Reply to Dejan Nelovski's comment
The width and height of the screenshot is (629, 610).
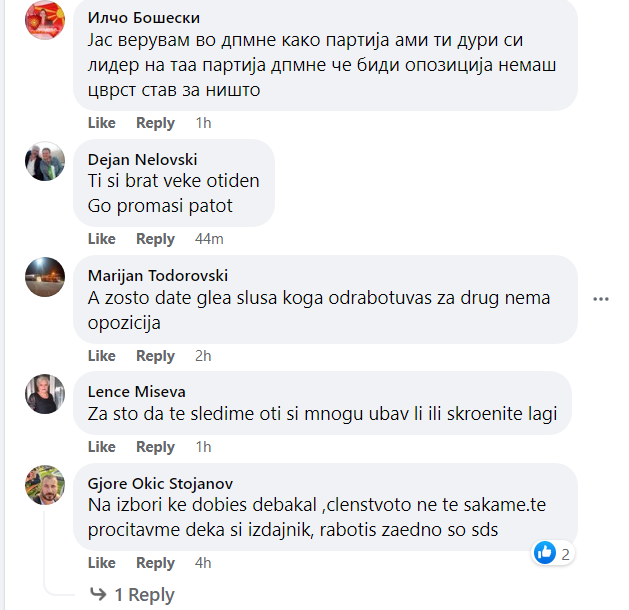point(155,239)
